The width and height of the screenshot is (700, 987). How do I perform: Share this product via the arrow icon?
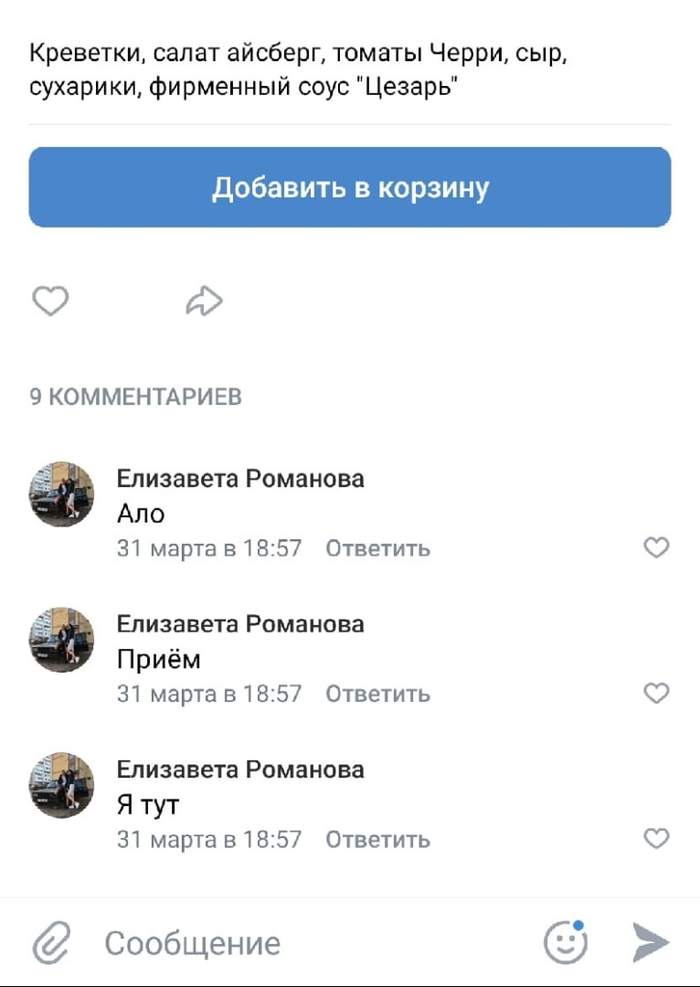tap(204, 300)
